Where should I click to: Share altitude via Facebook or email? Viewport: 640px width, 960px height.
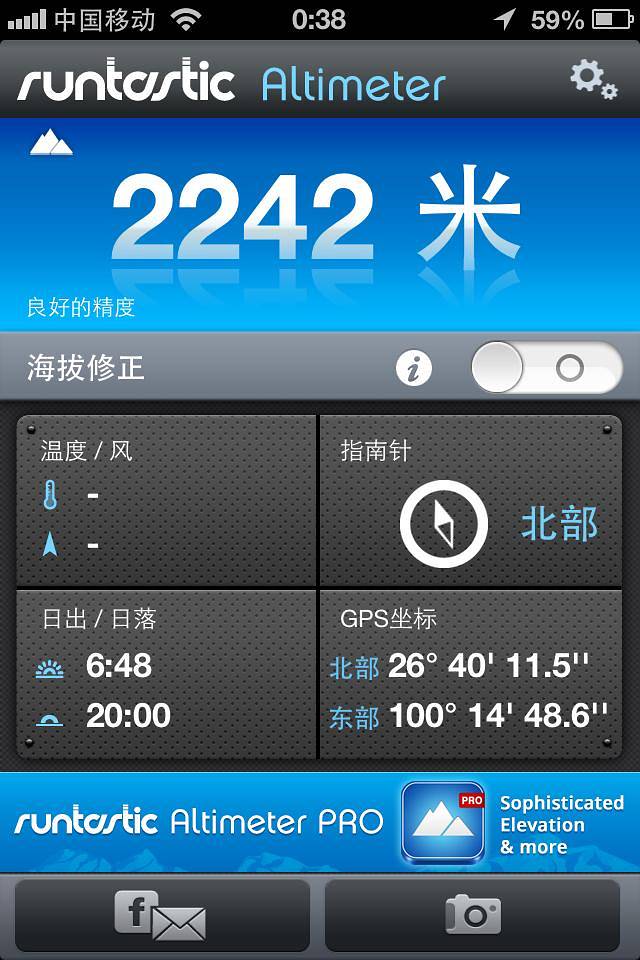pyautogui.click(x=162, y=915)
